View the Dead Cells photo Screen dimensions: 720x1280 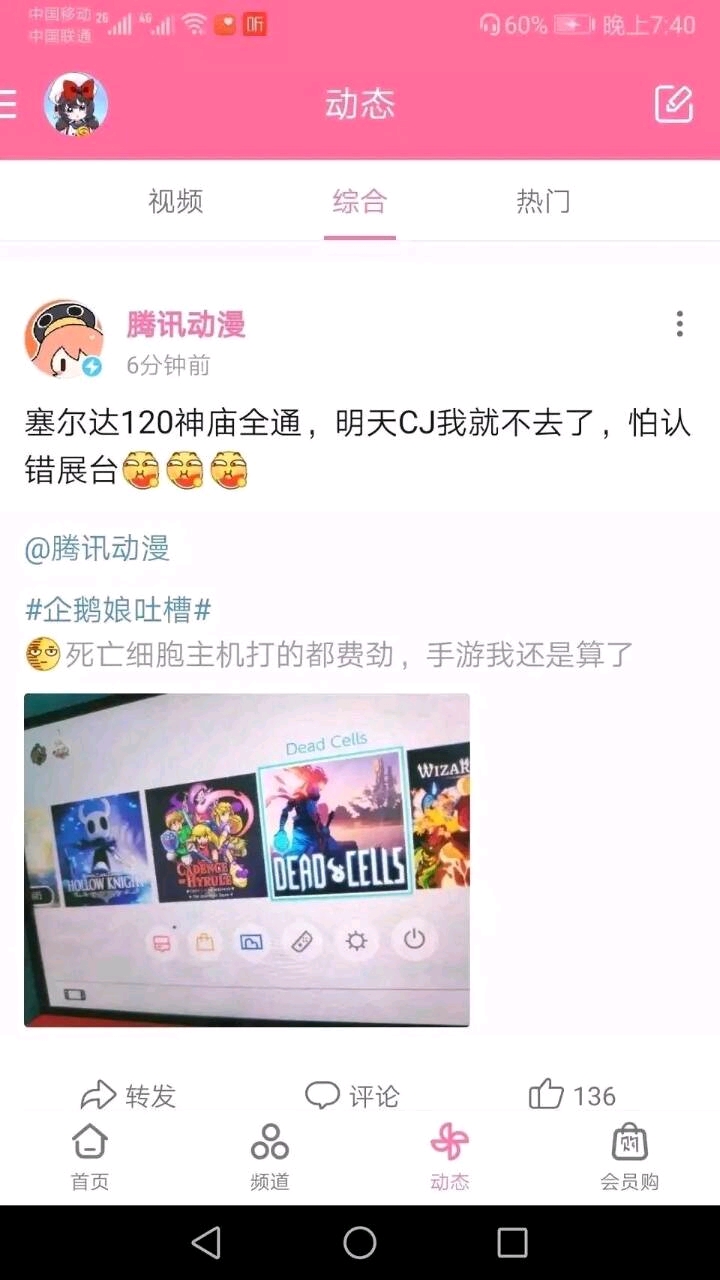(247, 860)
